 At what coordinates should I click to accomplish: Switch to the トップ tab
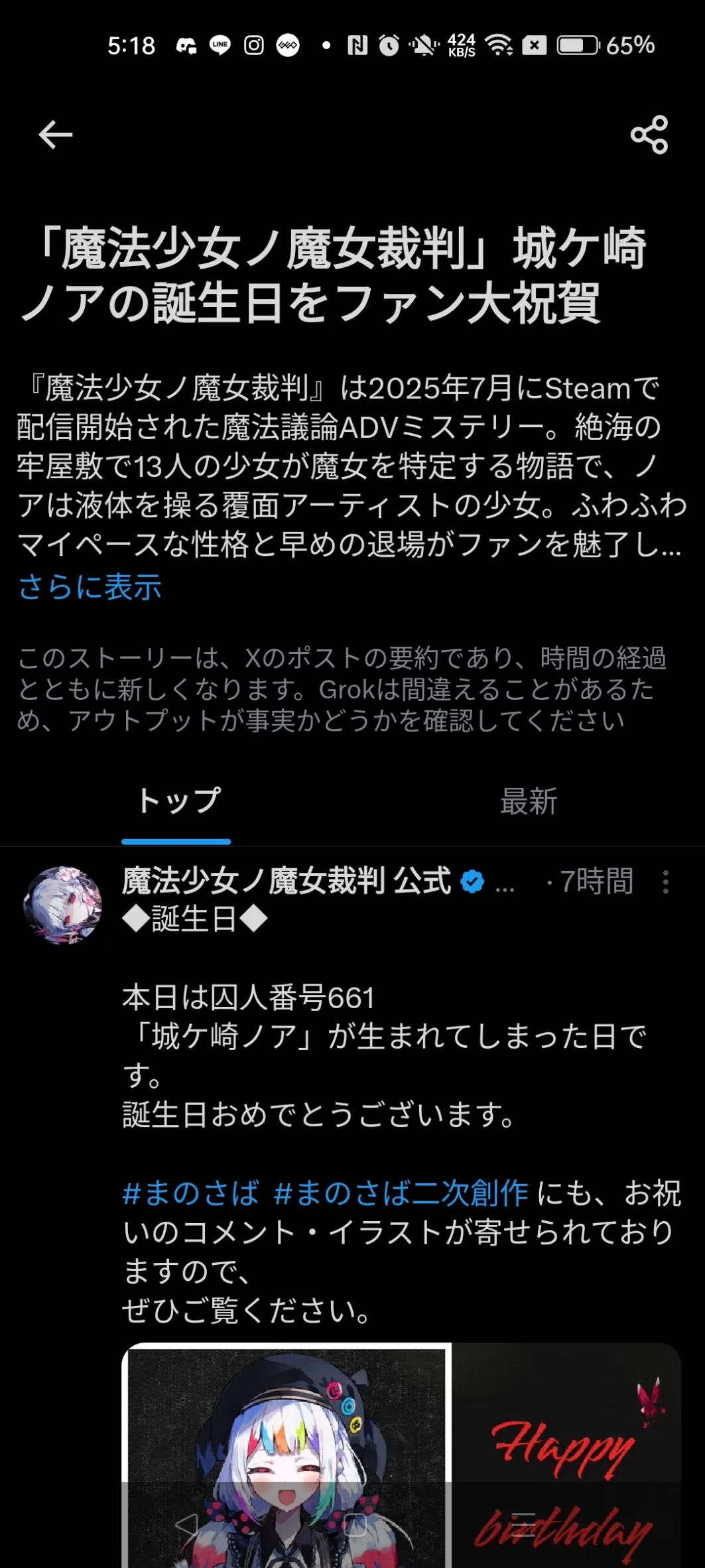coord(177,801)
